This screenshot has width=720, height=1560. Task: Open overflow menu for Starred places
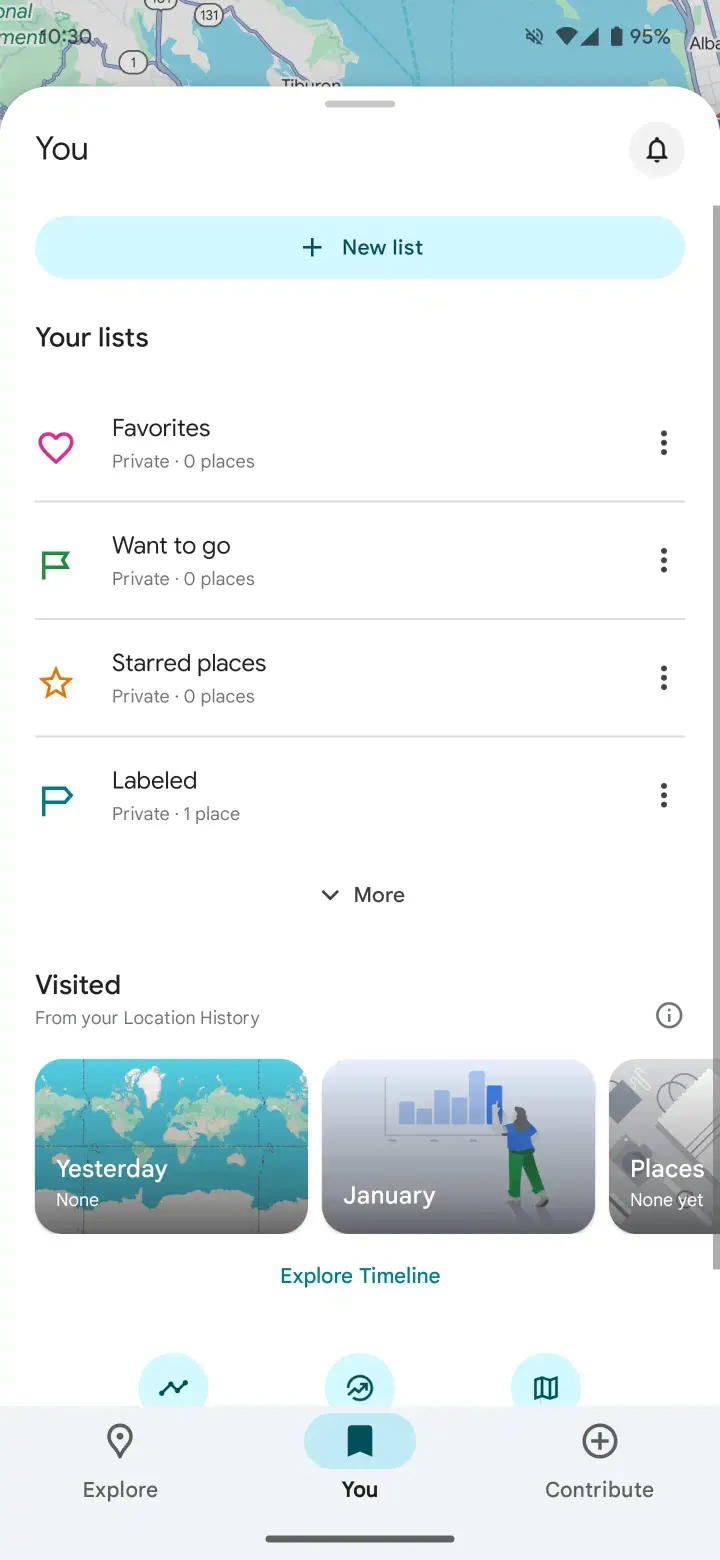tap(663, 678)
